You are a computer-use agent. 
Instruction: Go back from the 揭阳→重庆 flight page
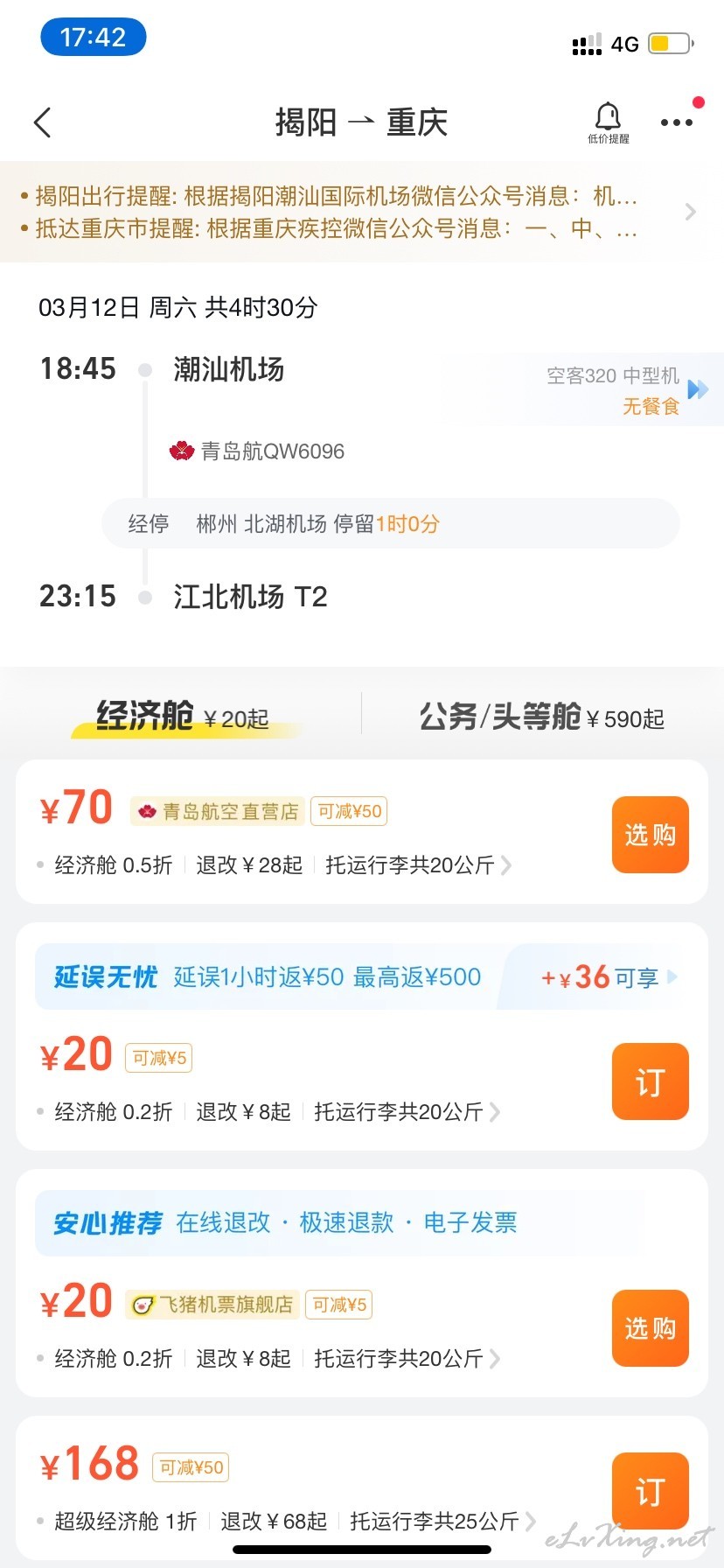coord(43,122)
